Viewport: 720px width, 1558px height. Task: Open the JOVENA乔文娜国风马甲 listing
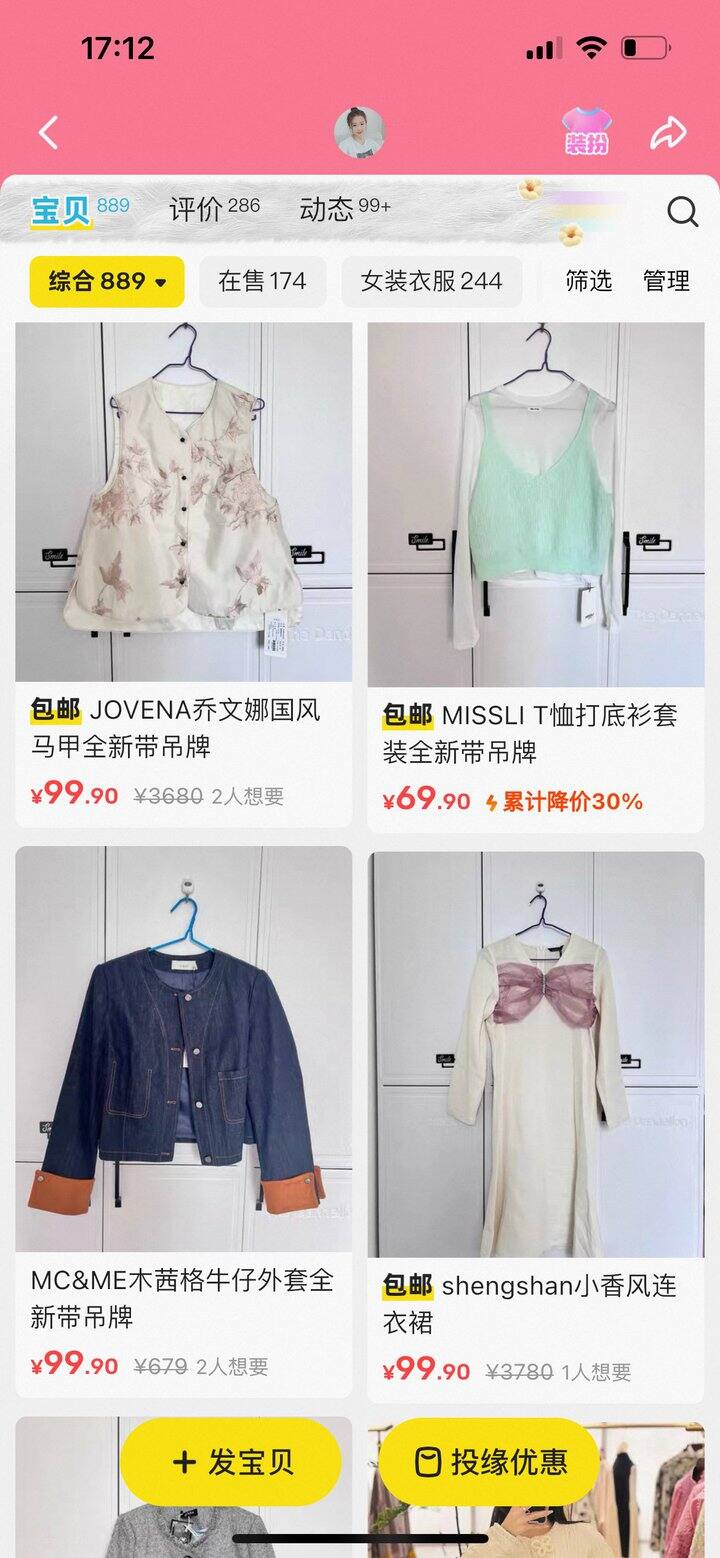(184, 575)
